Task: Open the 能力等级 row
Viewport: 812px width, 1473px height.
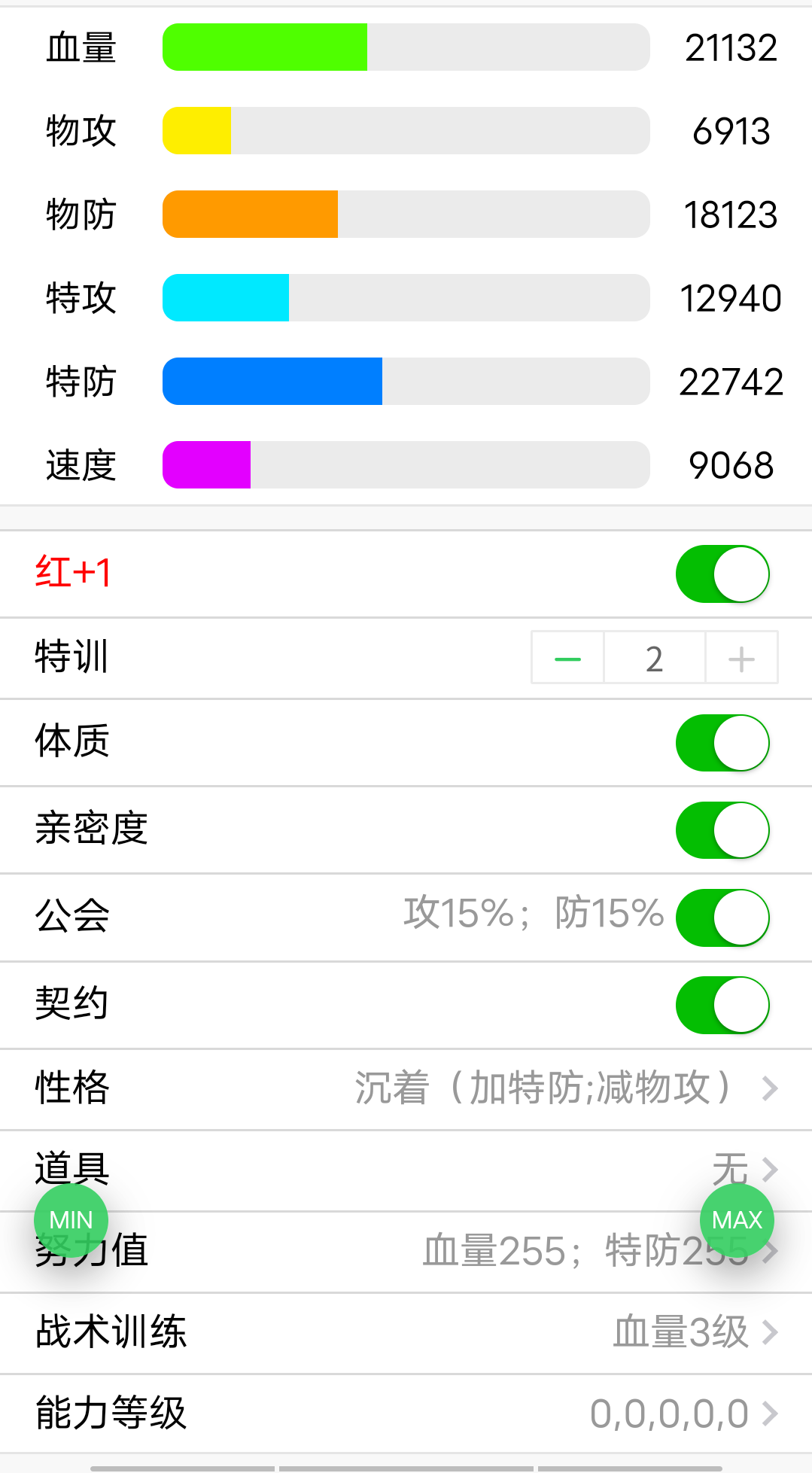Action: point(406,1414)
